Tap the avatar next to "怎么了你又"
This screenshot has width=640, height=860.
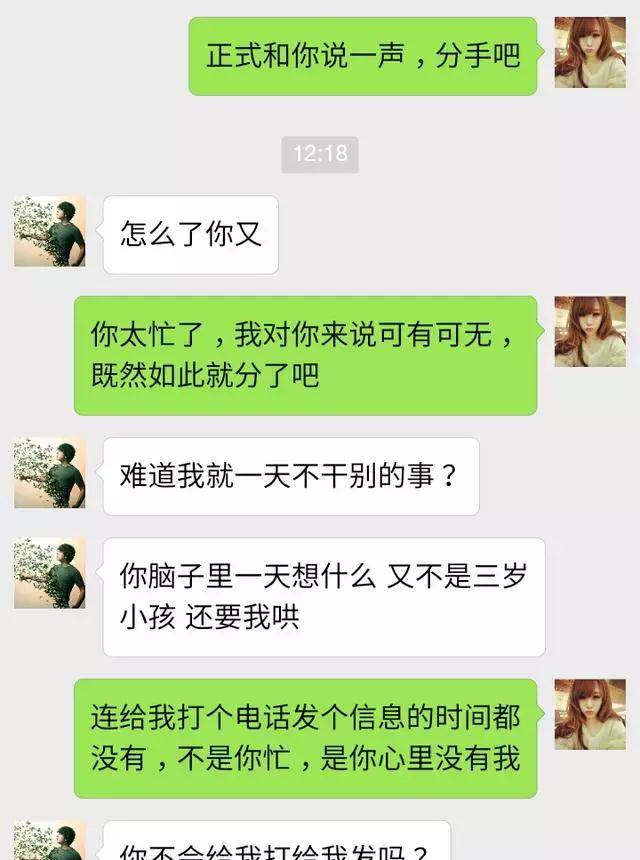point(50,231)
